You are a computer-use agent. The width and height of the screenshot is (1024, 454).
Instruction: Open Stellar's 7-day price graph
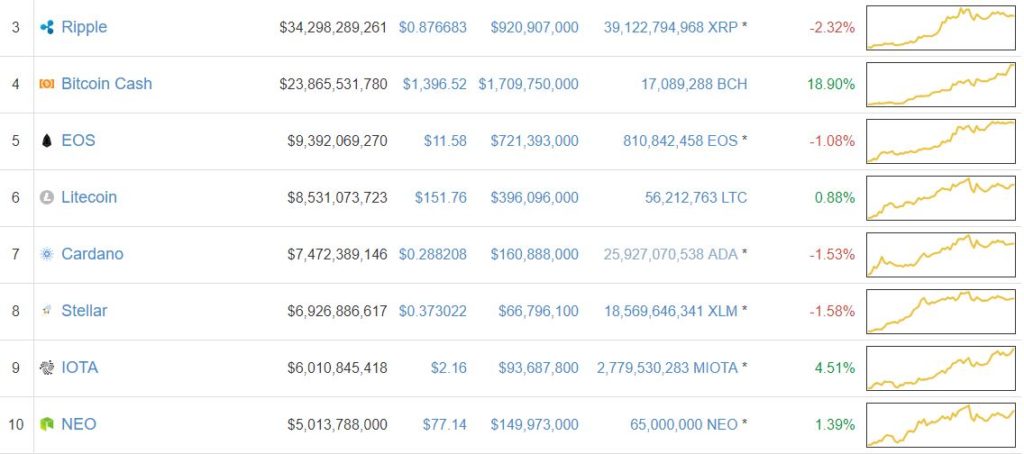[941, 311]
